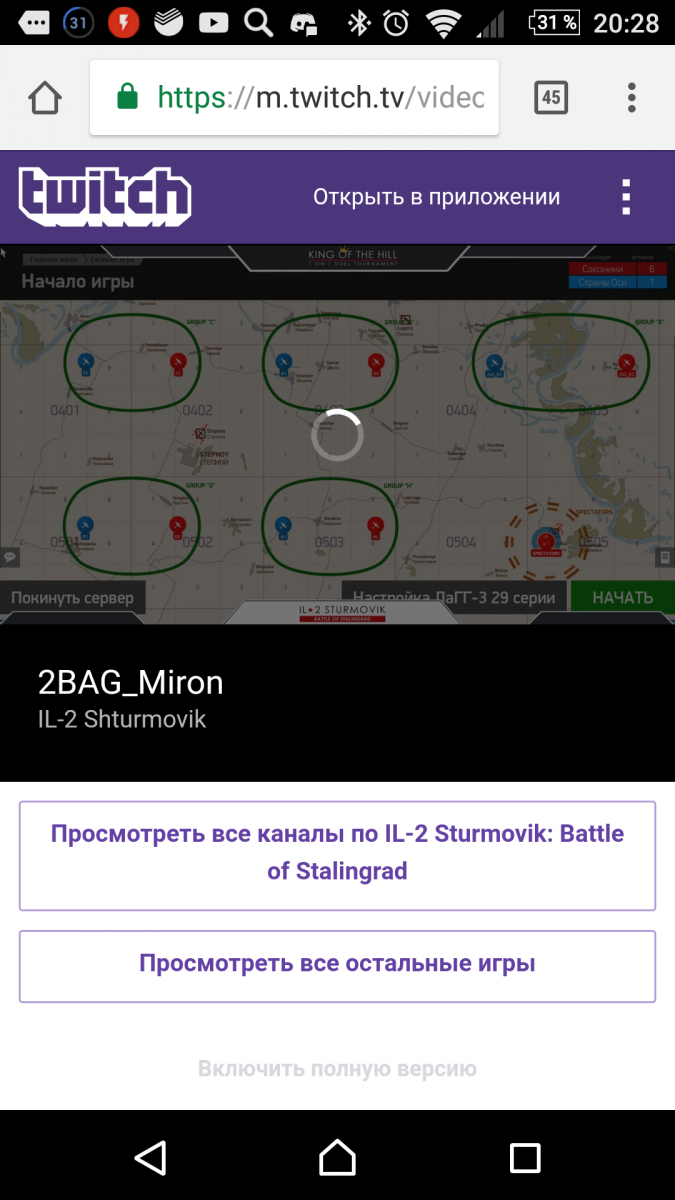Tap the m.twitch.tv address bar
This screenshot has width=675, height=1200.
(294, 97)
